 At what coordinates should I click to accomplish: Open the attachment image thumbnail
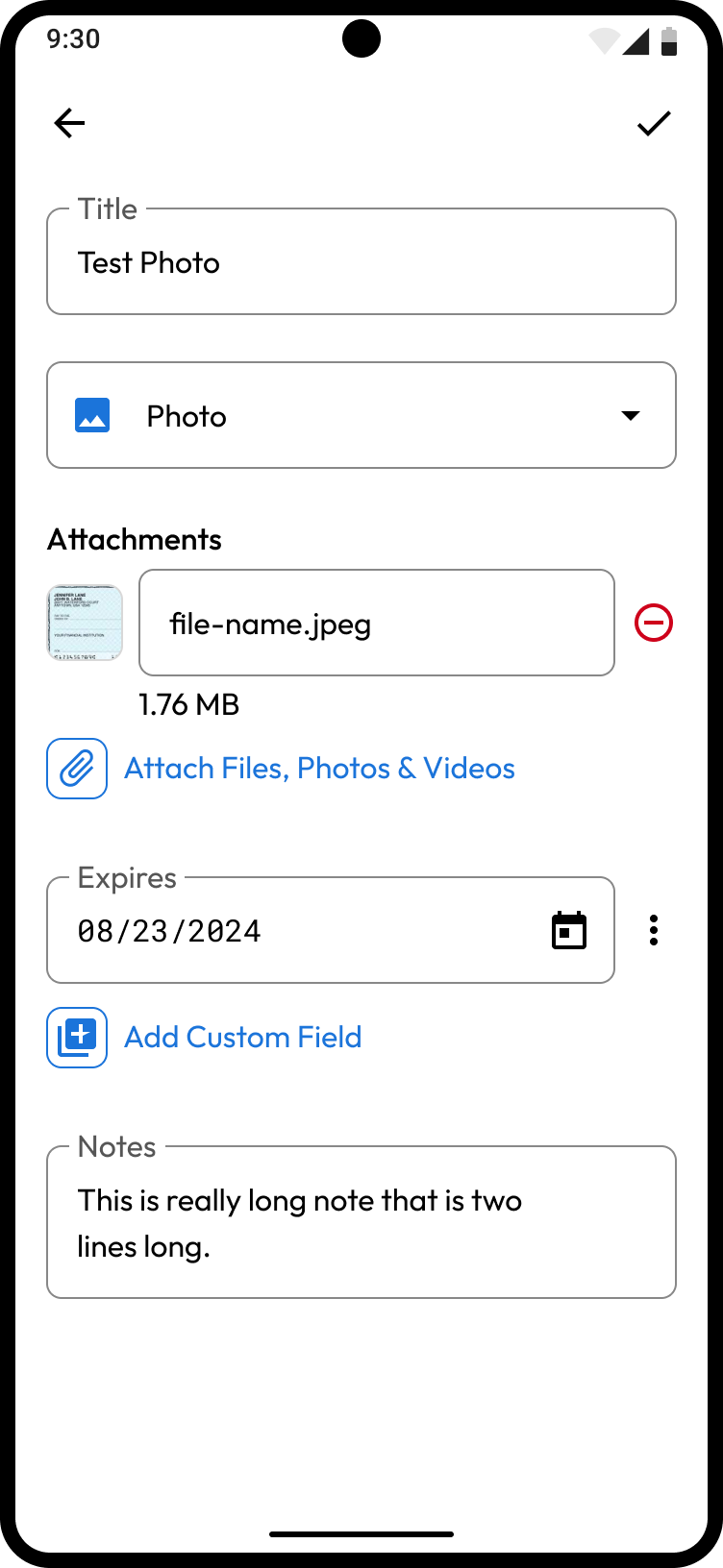(x=85, y=623)
